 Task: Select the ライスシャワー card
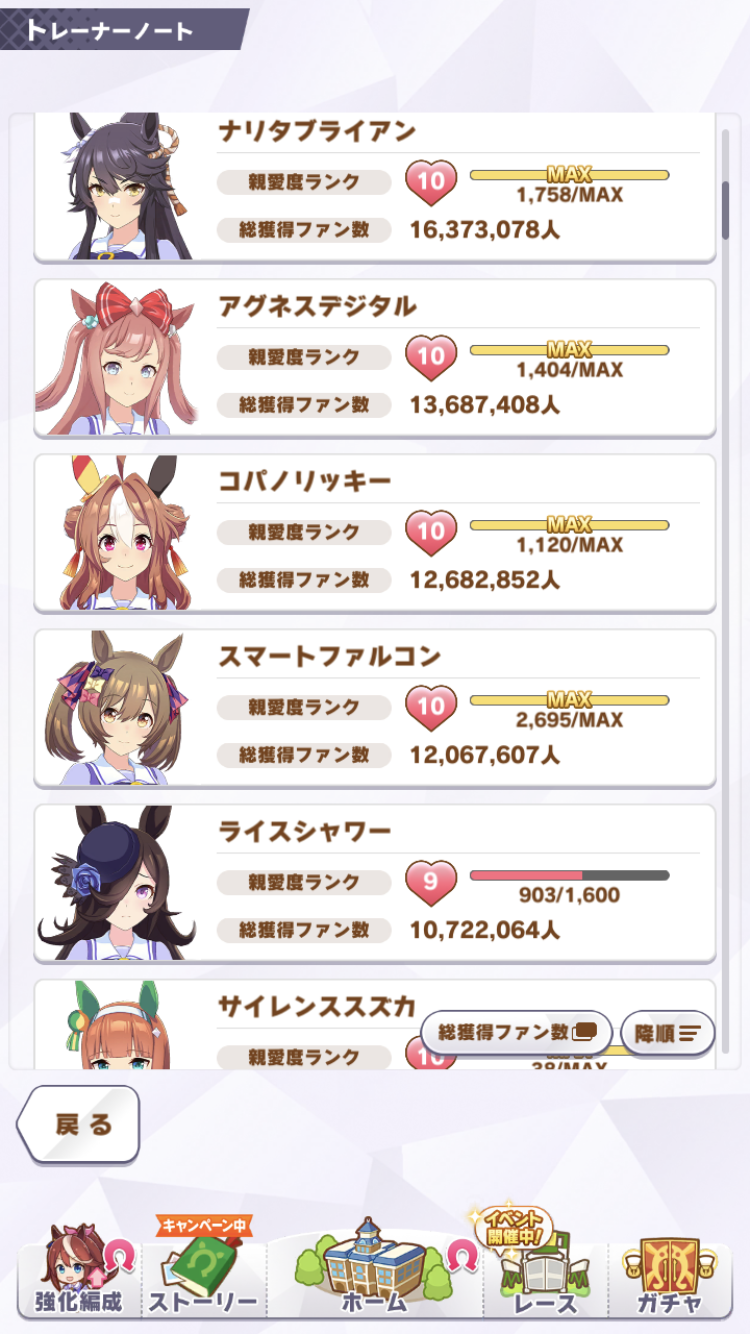[375, 883]
